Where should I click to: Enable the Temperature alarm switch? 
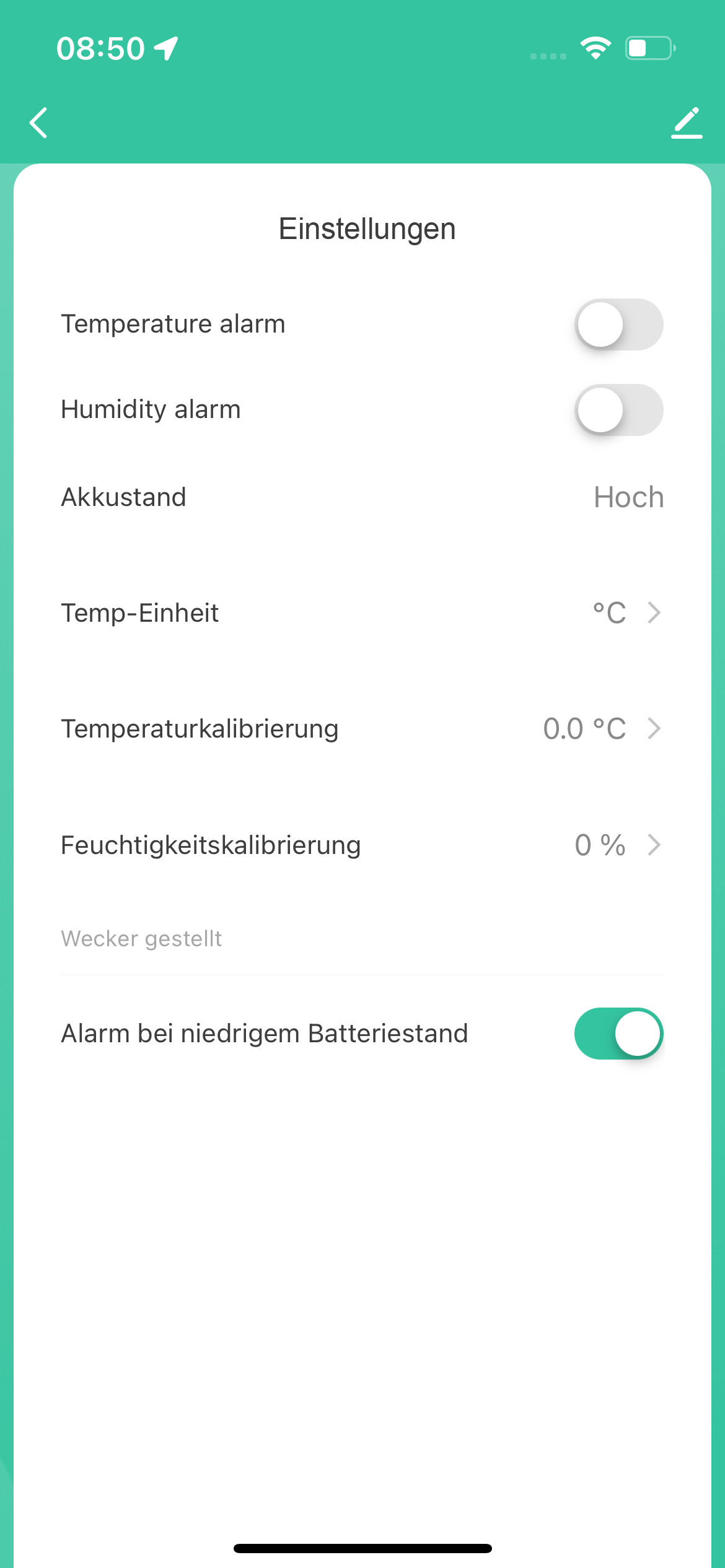(618, 324)
